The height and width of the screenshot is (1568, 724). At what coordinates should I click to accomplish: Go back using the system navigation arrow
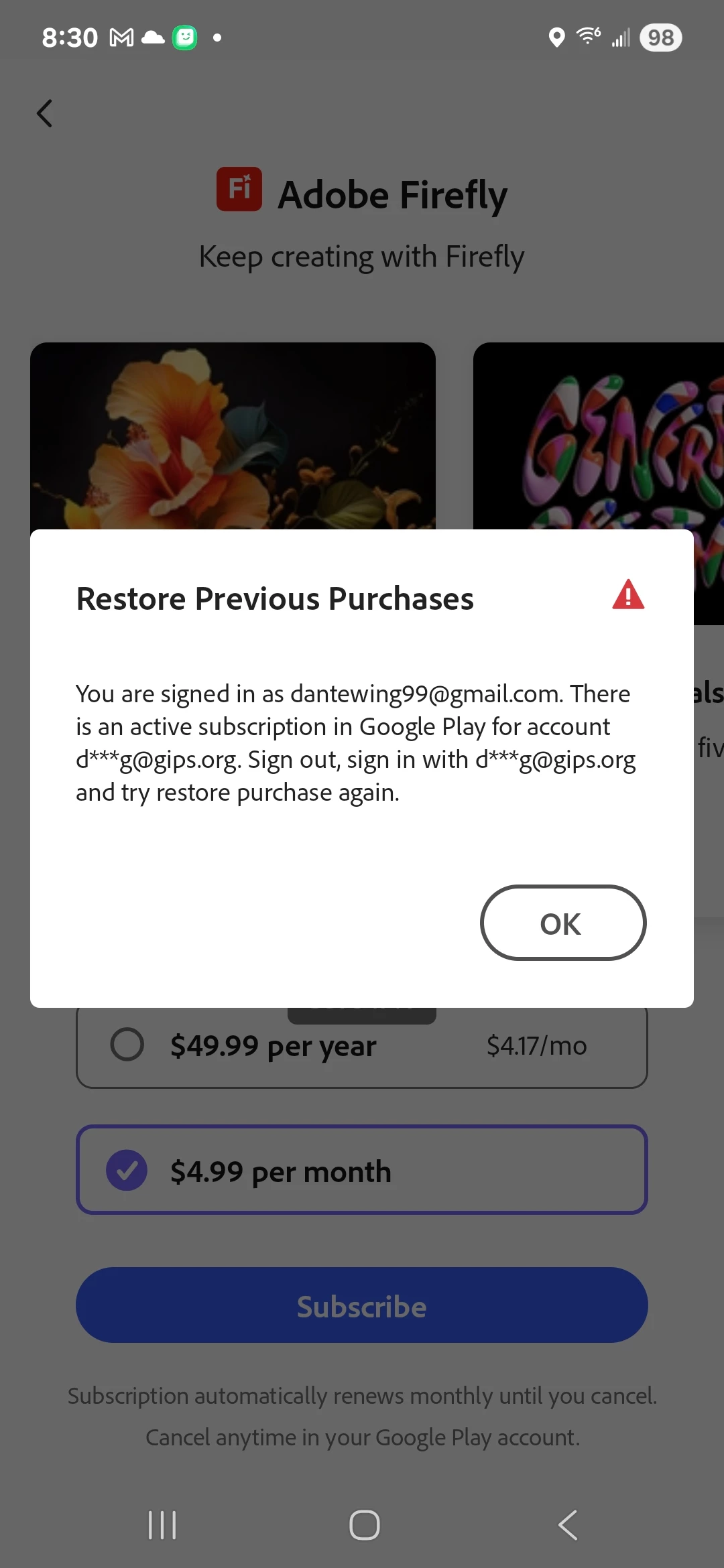coord(568,1525)
